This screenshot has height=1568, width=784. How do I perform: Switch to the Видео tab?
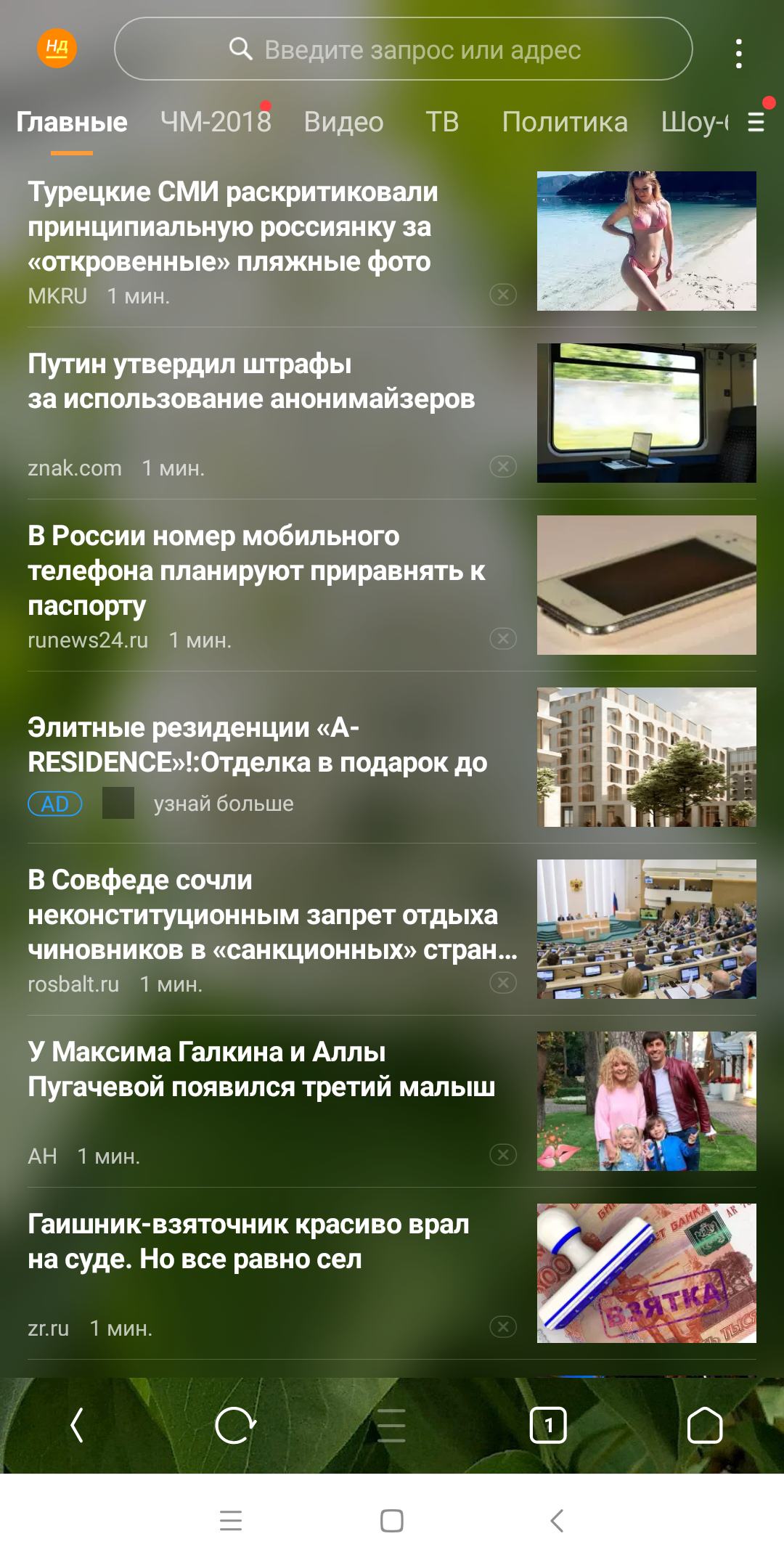coord(343,122)
